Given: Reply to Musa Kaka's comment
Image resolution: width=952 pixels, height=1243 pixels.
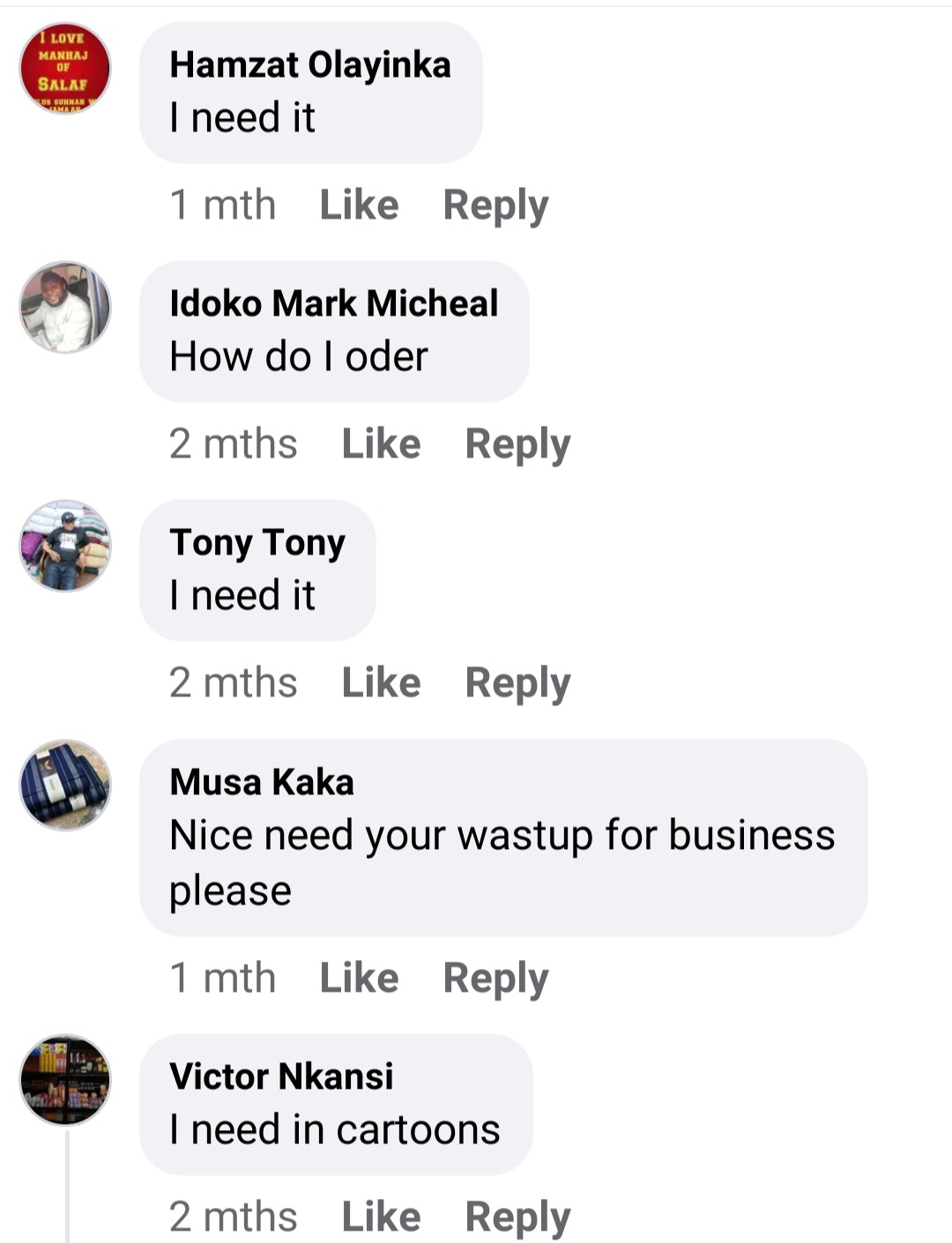Looking at the screenshot, I should [495, 979].
